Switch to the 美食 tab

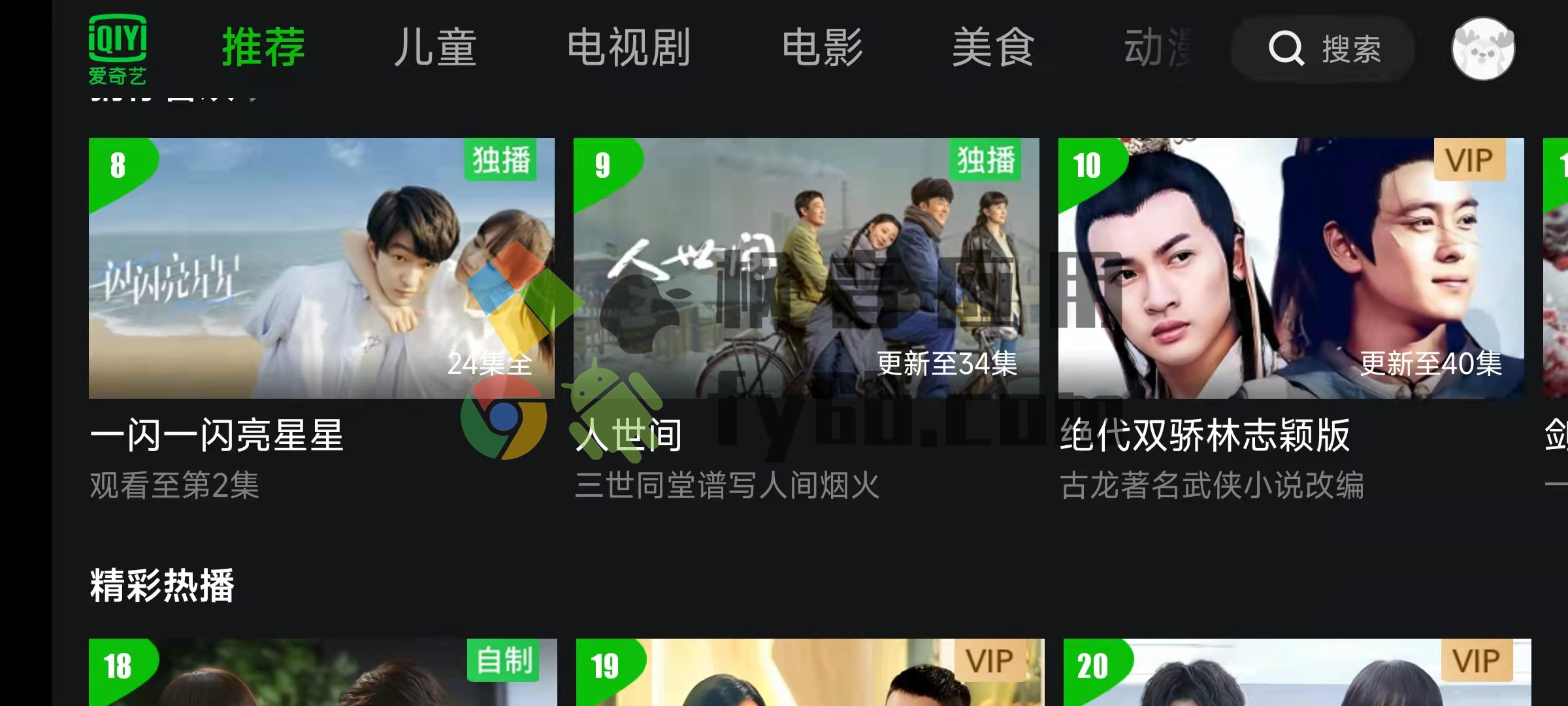pyautogui.click(x=993, y=48)
